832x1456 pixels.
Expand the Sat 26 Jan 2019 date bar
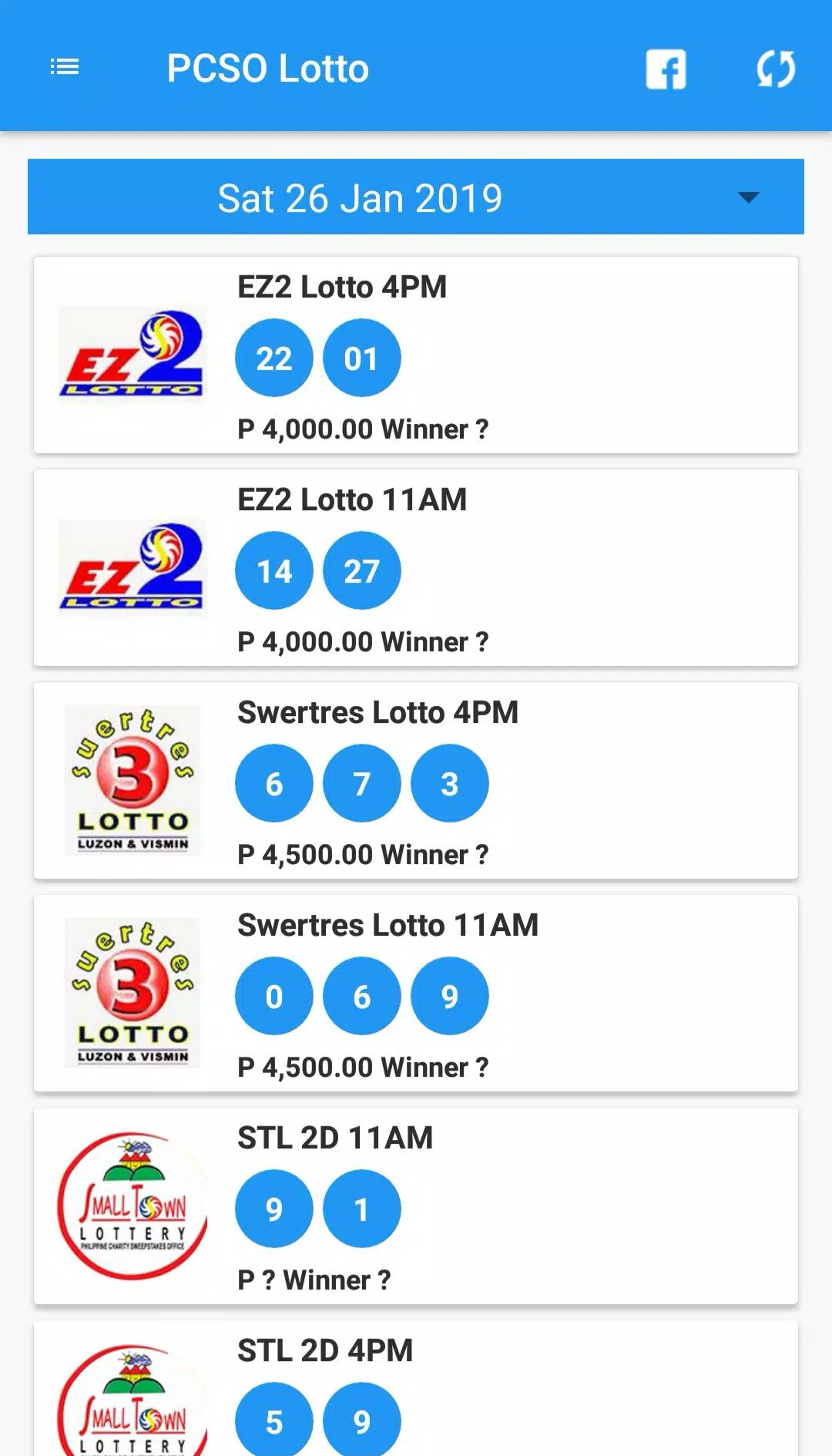tap(360, 197)
